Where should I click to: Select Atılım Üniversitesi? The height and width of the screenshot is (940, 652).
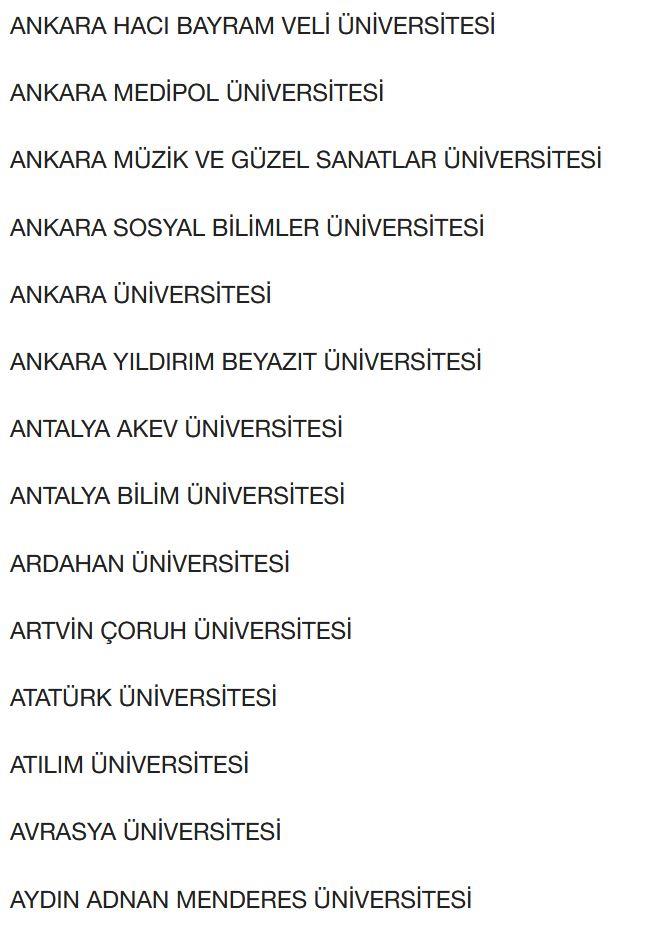[x=129, y=765]
